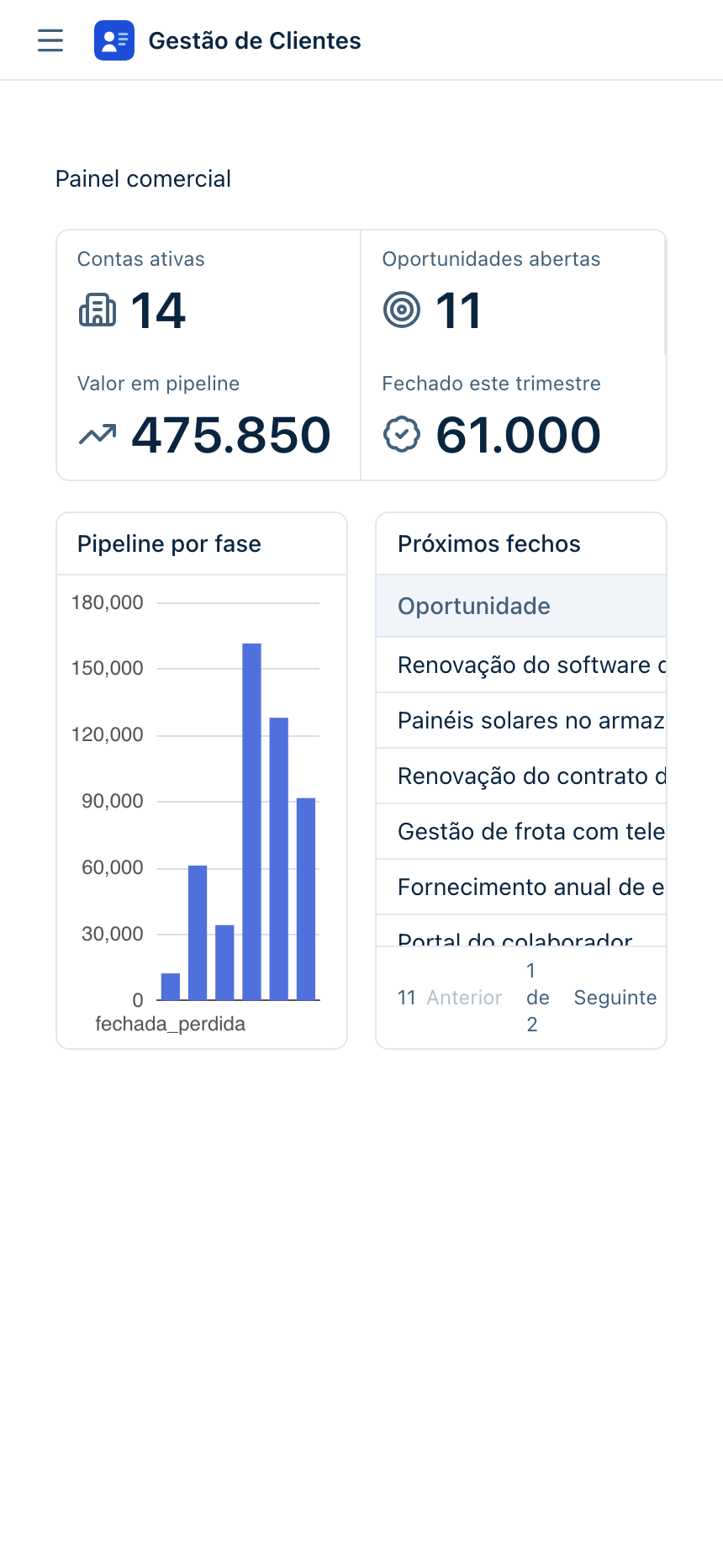Open the Fornecimento anual opportunity row
The height and width of the screenshot is (1568, 723).
(521, 887)
